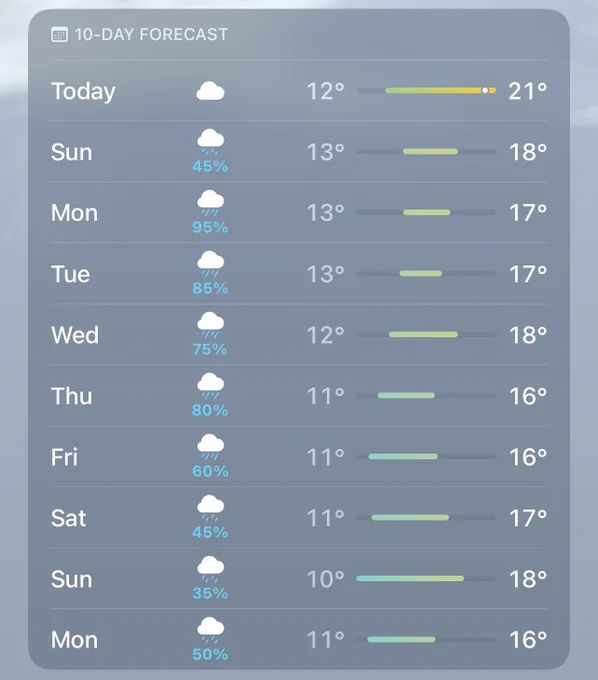Open the Sat forecast row

click(299, 517)
